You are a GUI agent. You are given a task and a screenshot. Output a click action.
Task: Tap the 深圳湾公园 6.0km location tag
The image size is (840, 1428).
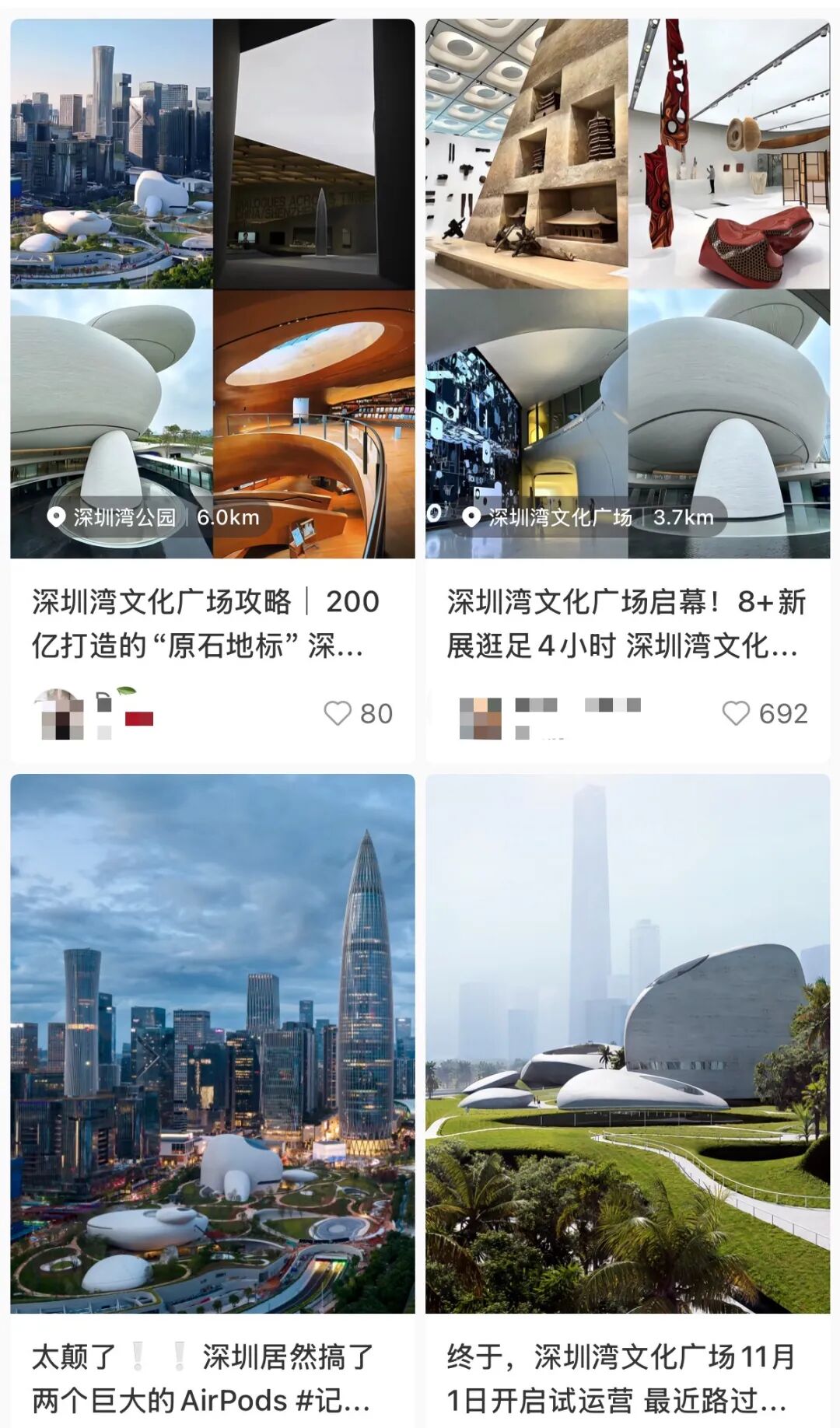click(153, 517)
